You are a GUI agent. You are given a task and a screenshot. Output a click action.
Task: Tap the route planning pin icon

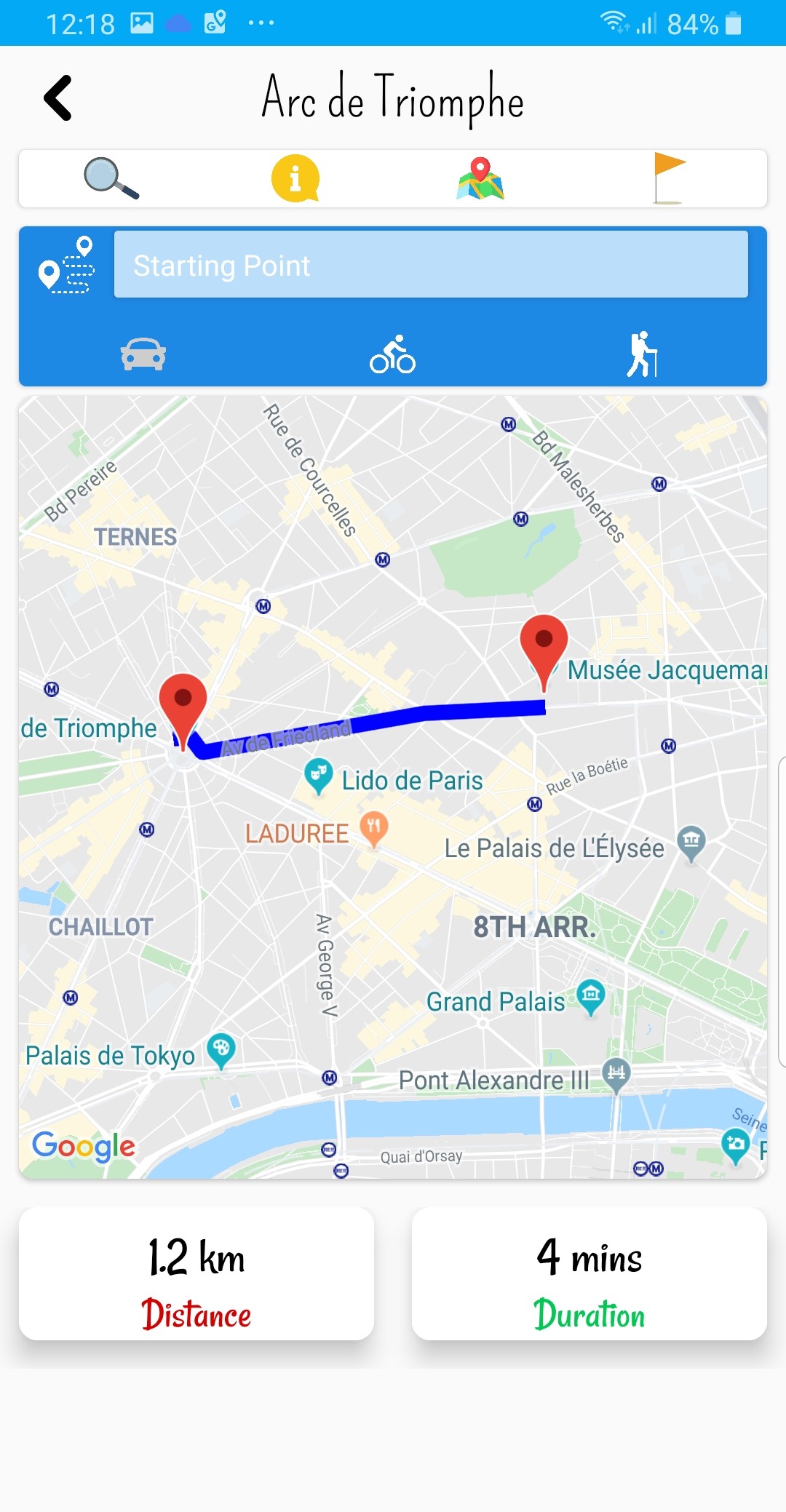click(65, 266)
